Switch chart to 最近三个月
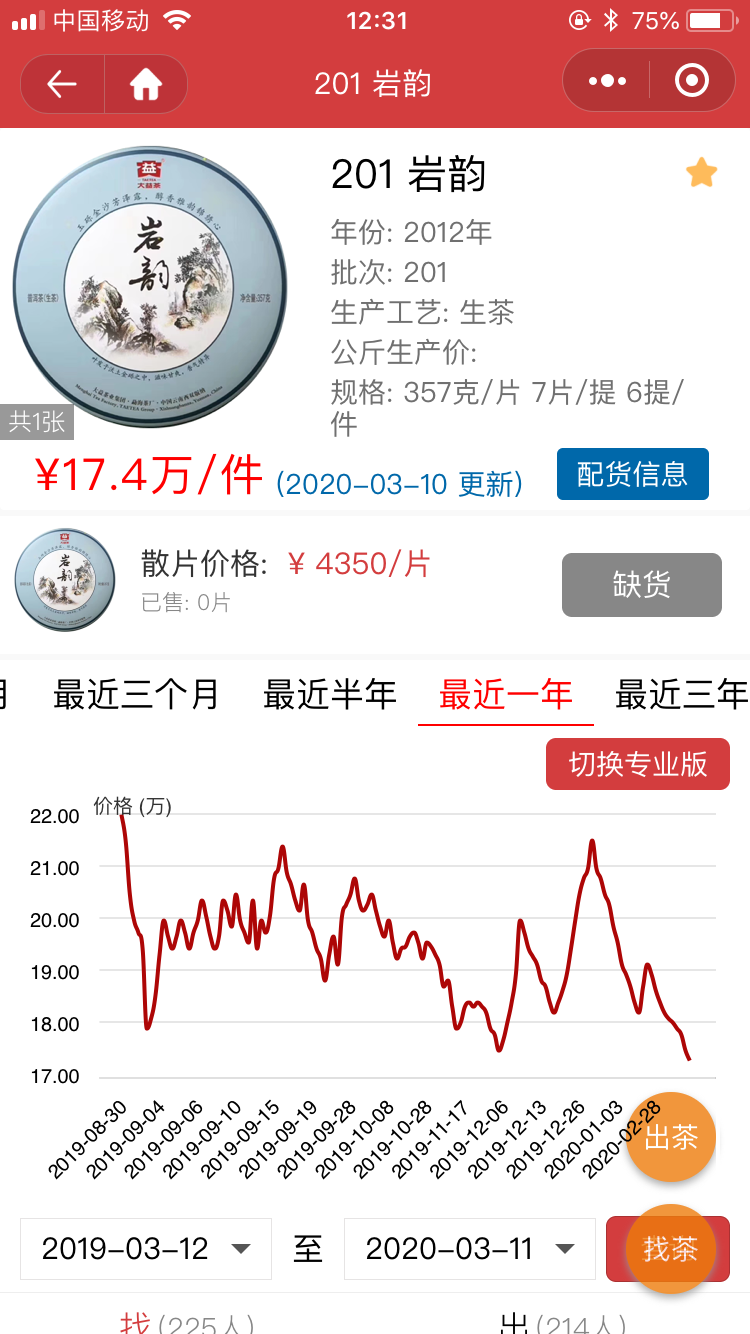The image size is (750, 1334). pyautogui.click(x=136, y=694)
